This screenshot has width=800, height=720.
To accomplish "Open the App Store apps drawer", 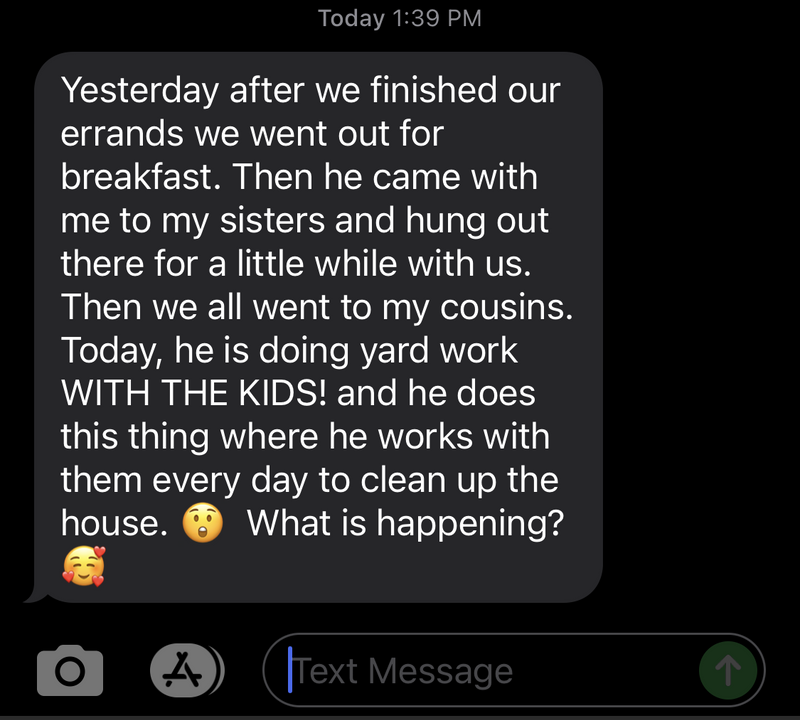I will coord(185,671).
